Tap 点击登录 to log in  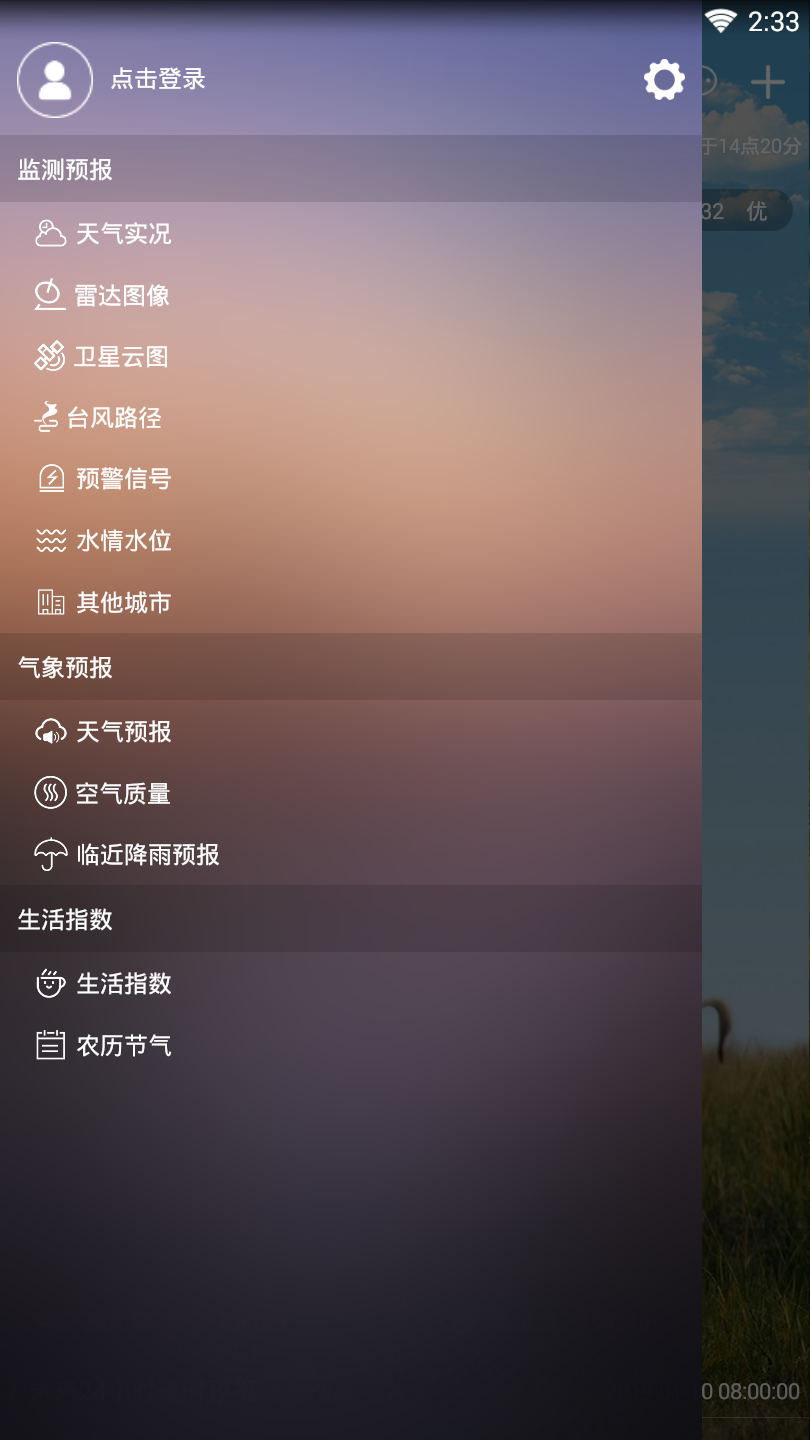click(x=158, y=80)
